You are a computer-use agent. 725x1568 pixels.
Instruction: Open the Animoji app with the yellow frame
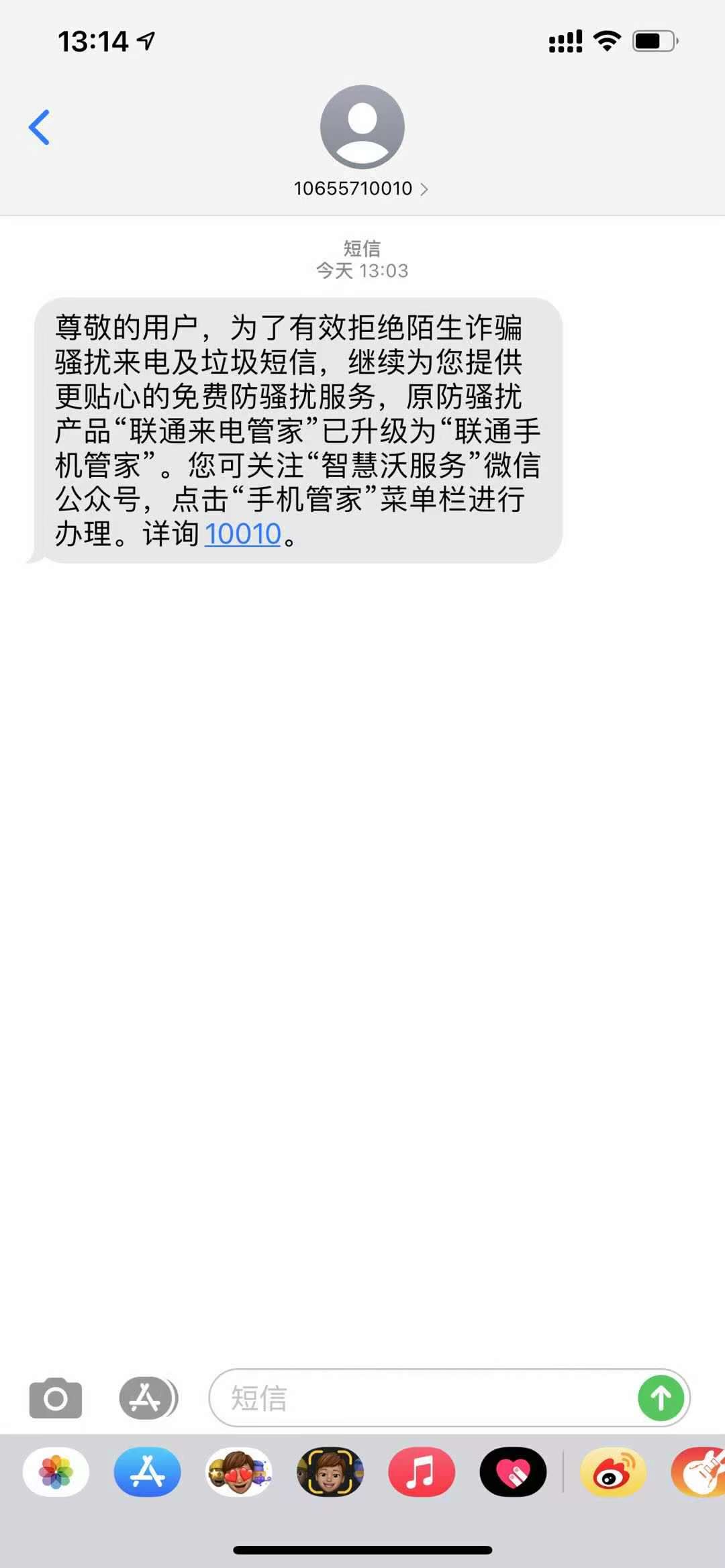(x=330, y=1472)
